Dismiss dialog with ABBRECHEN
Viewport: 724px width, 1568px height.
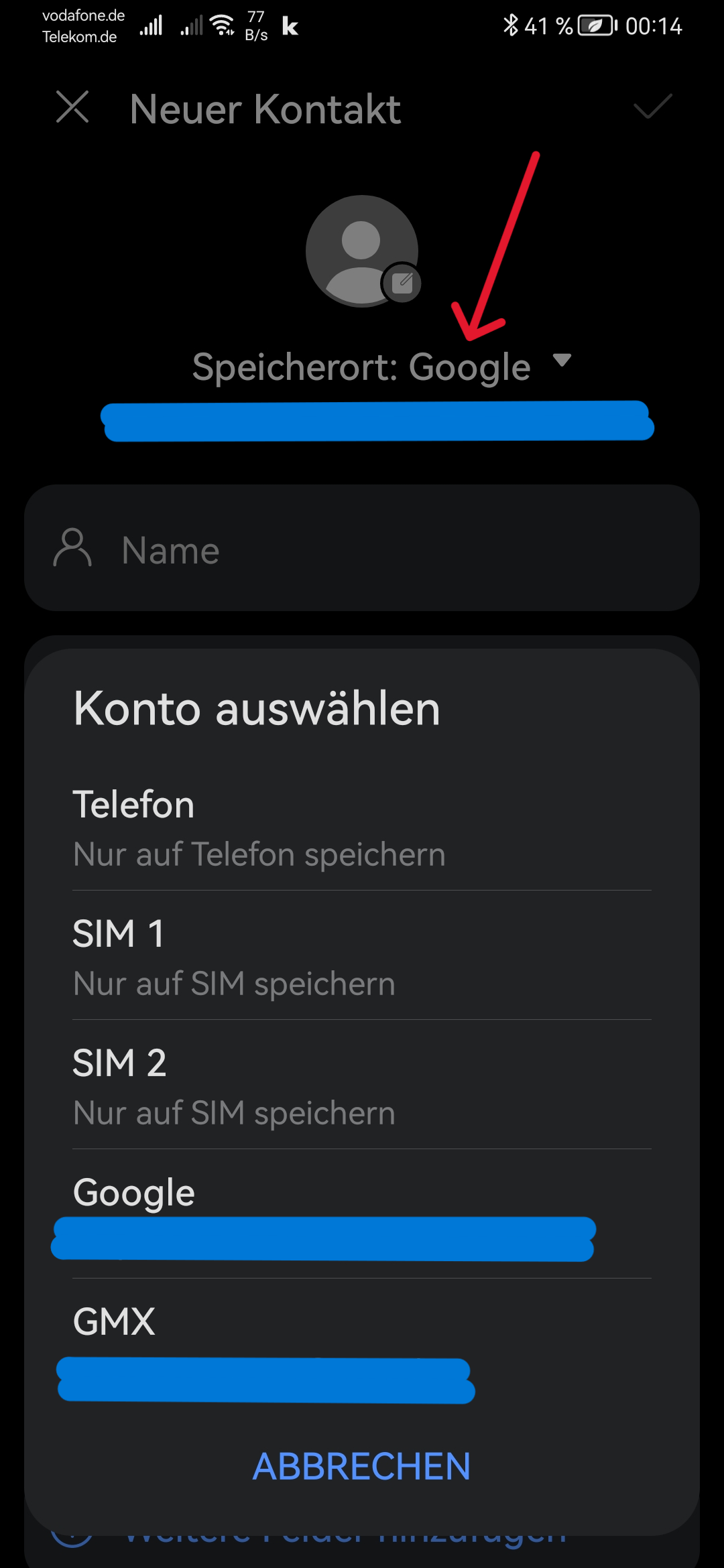(362, 1467)
